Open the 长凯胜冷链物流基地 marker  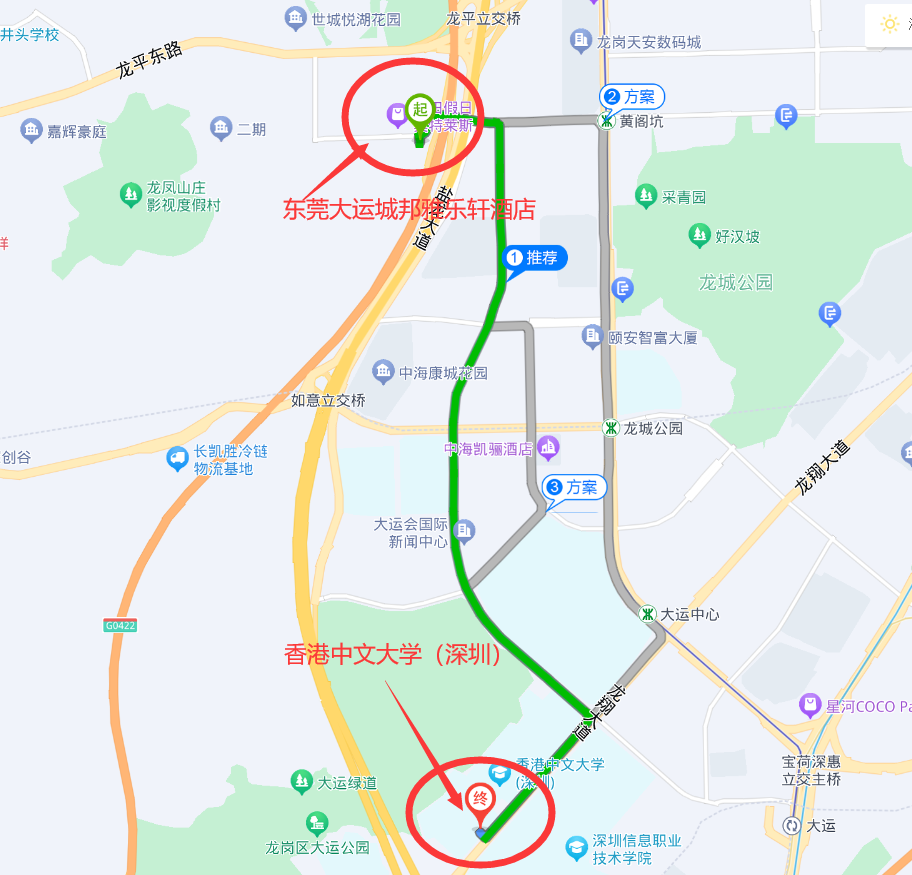coord(178,459)
